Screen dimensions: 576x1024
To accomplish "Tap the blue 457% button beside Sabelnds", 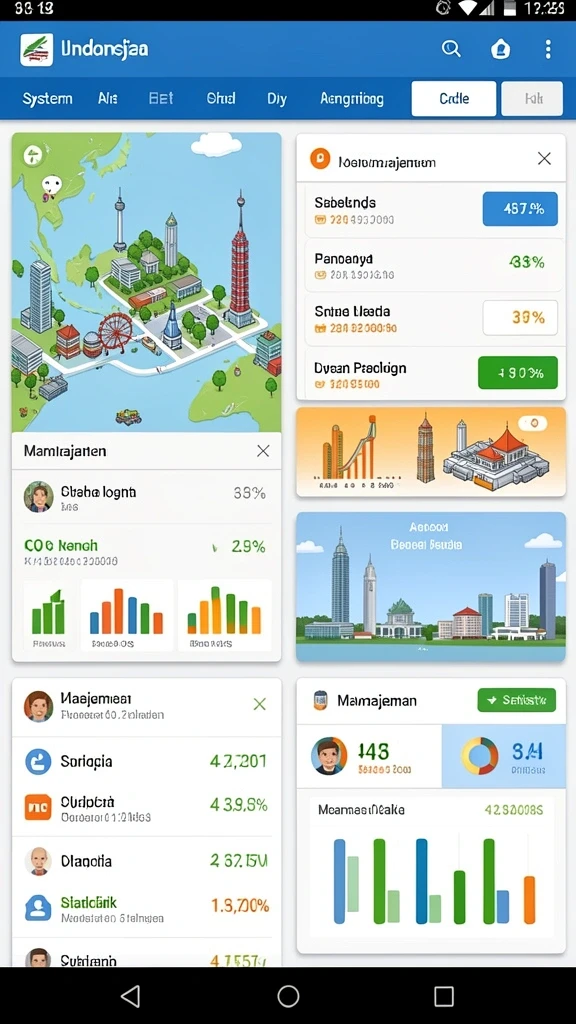I will click(x=520, y=209).
